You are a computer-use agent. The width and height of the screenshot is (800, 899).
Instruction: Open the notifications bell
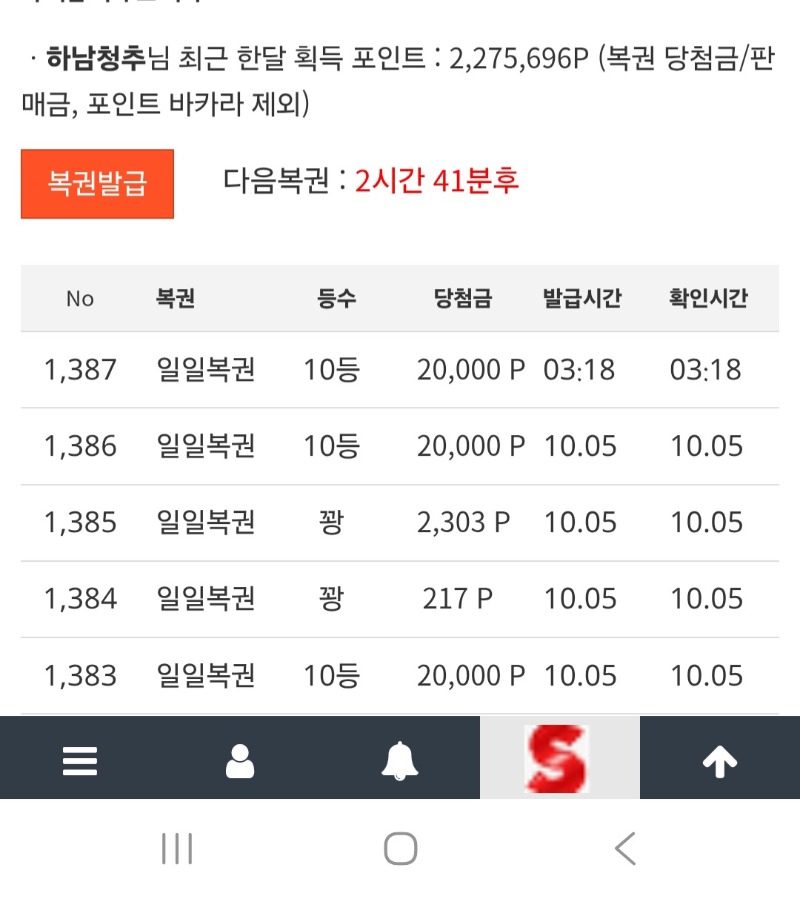coord(400,761)
